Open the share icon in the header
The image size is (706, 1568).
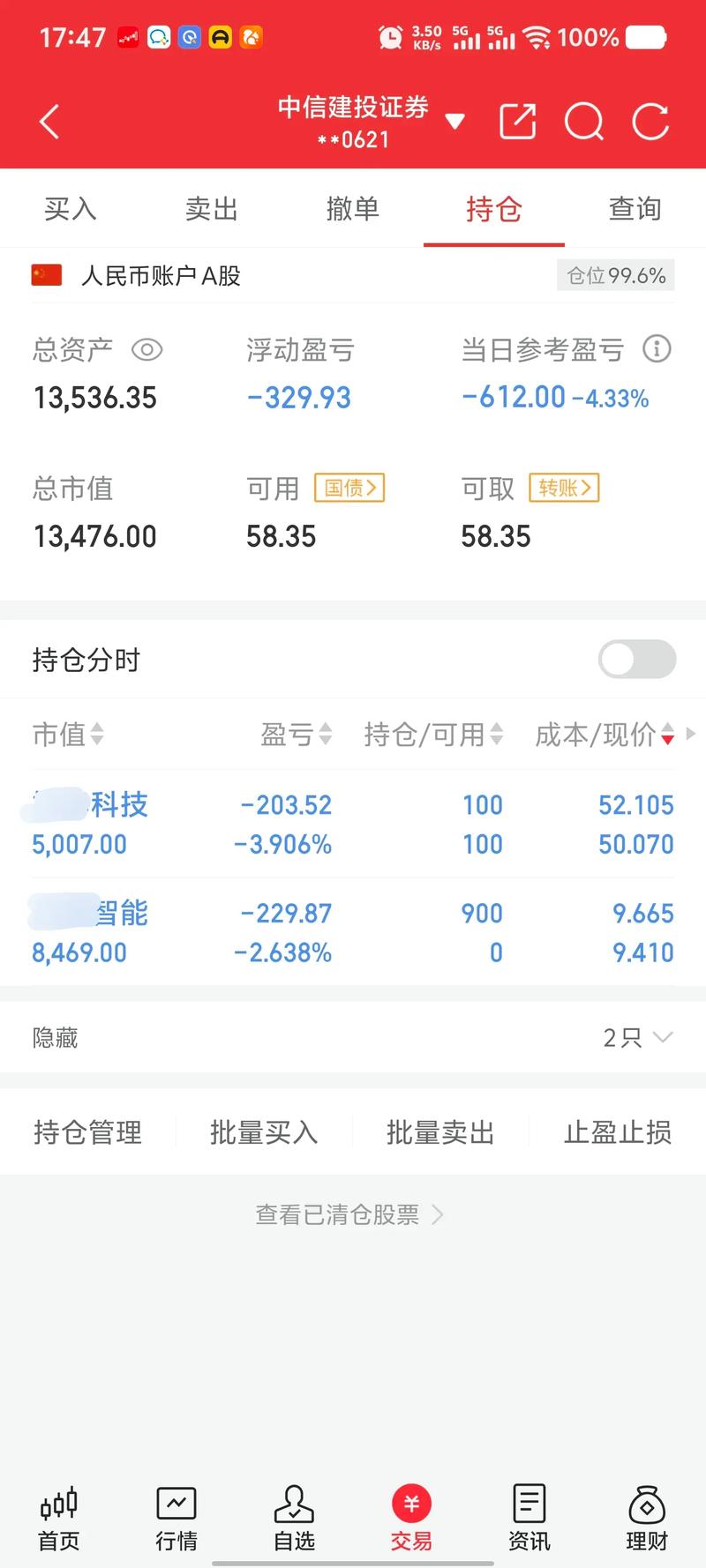[519, 122]
